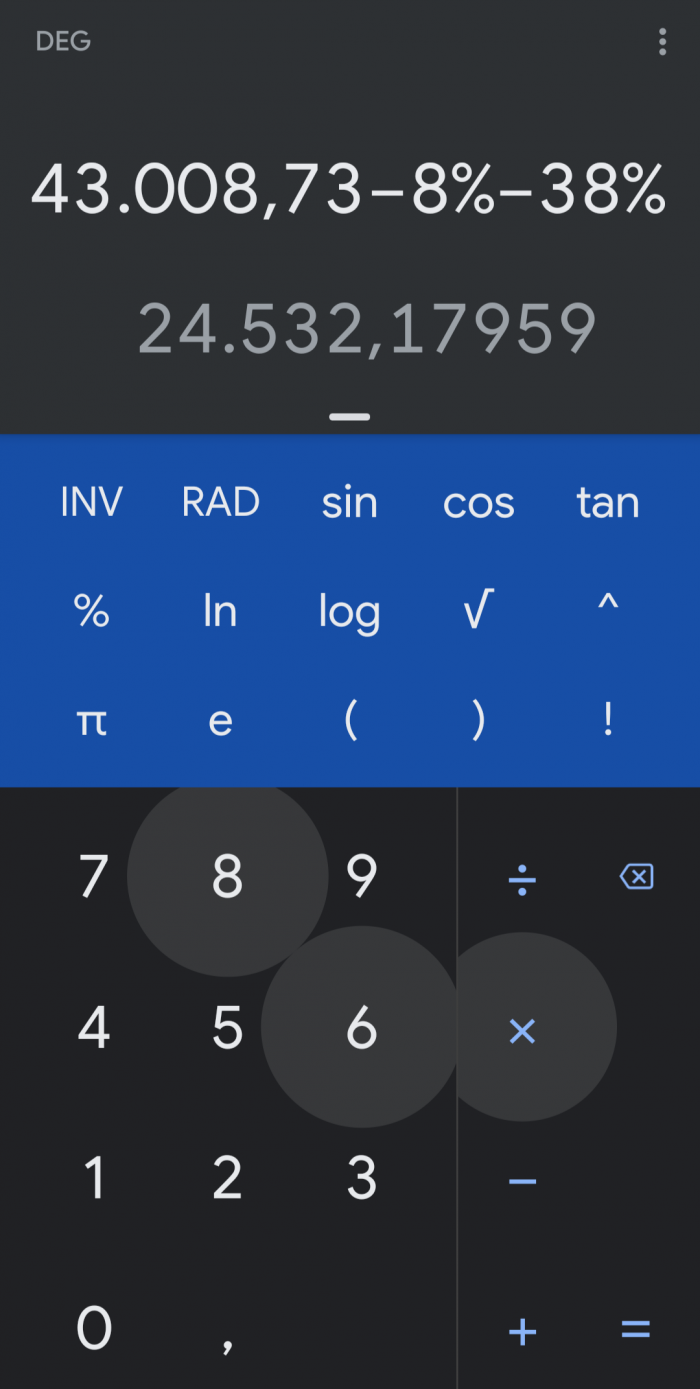Tap the divide operator
700x1389 pixels.
coord(522,880)
